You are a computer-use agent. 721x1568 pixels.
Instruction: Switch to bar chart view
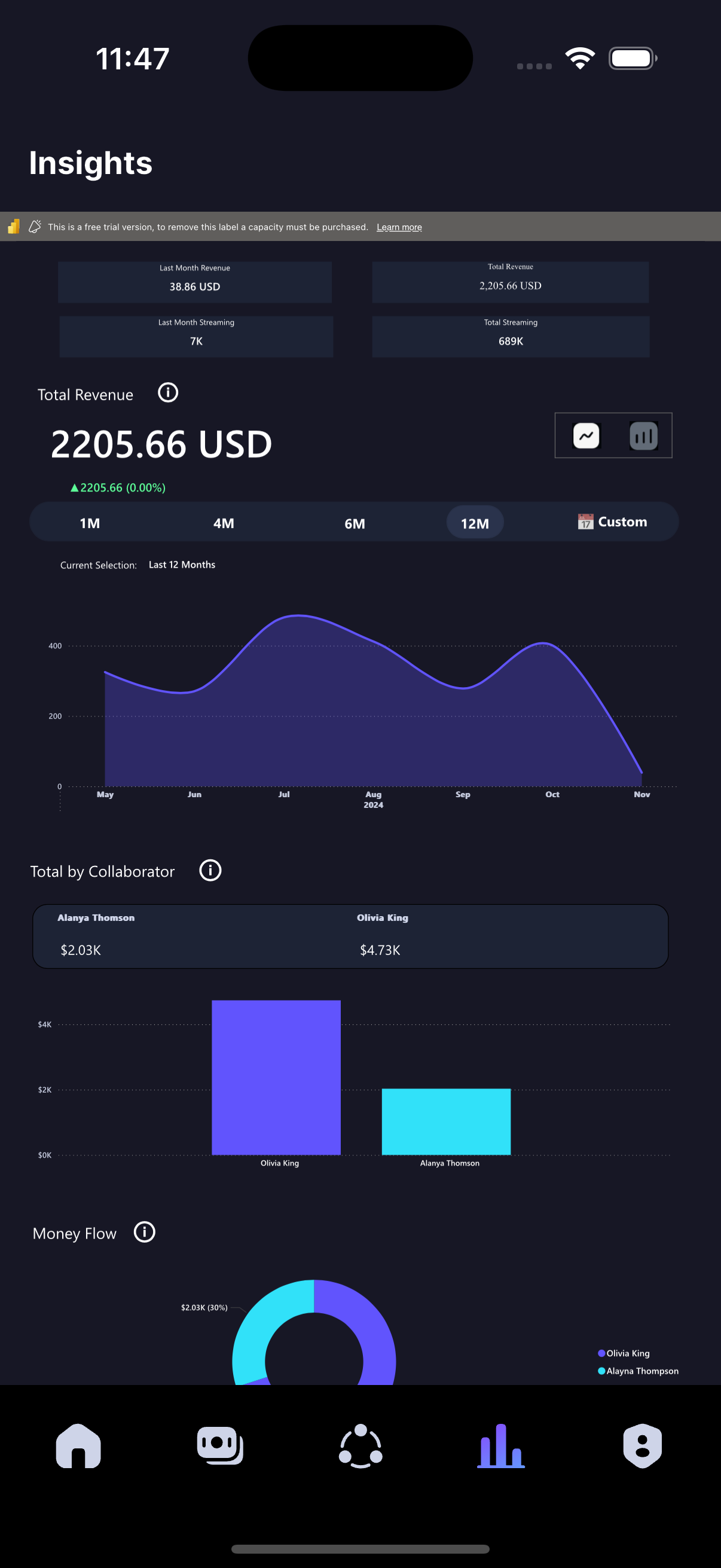point(643,436)
